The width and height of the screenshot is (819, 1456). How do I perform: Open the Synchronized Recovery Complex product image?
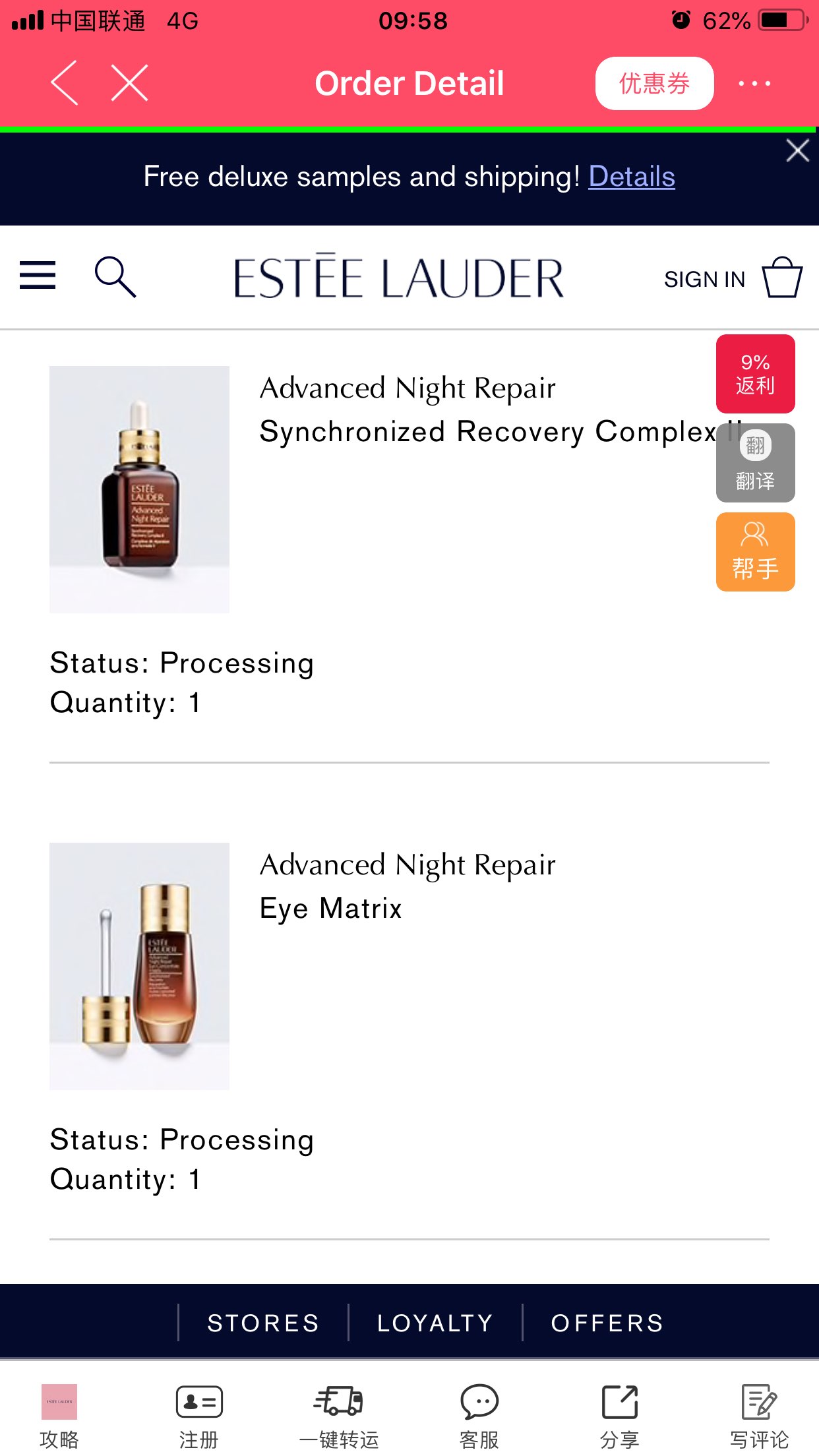pyautogui.click(x=139, y=489)
